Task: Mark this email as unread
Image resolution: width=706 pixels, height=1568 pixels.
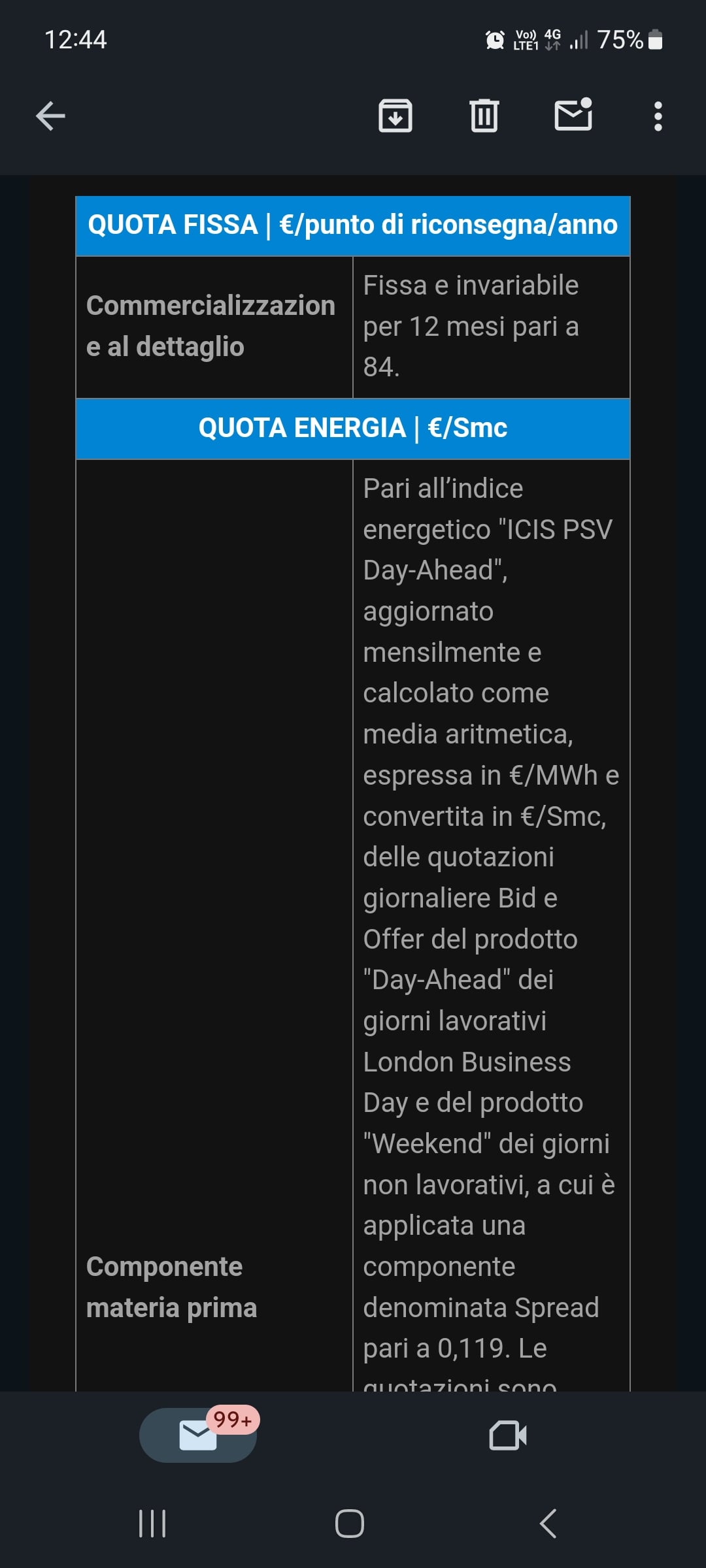Action: (573, 116)
